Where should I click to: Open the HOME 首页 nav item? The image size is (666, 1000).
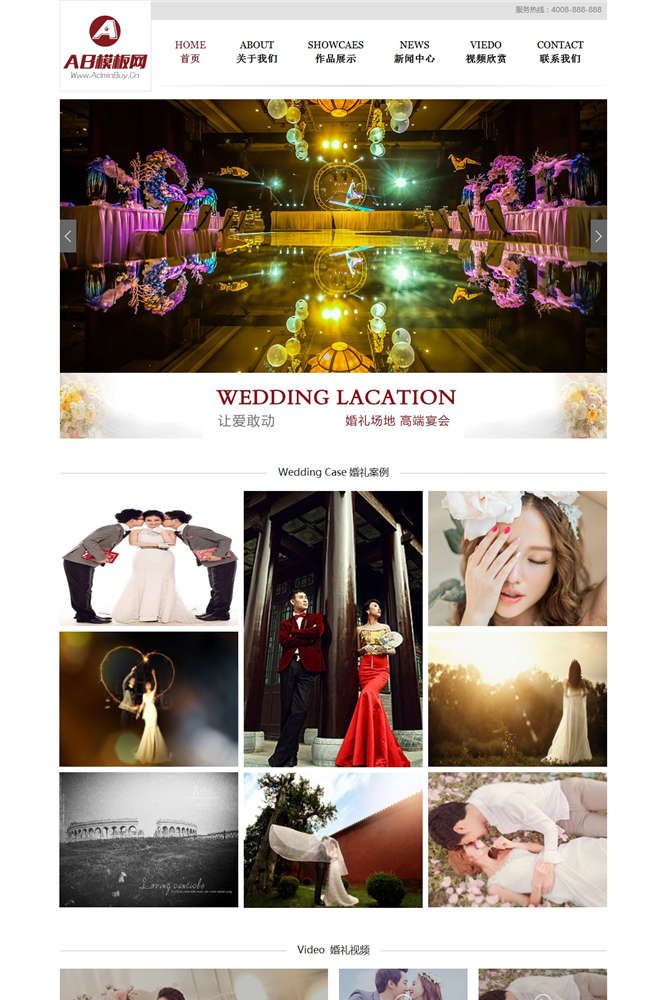190,51
